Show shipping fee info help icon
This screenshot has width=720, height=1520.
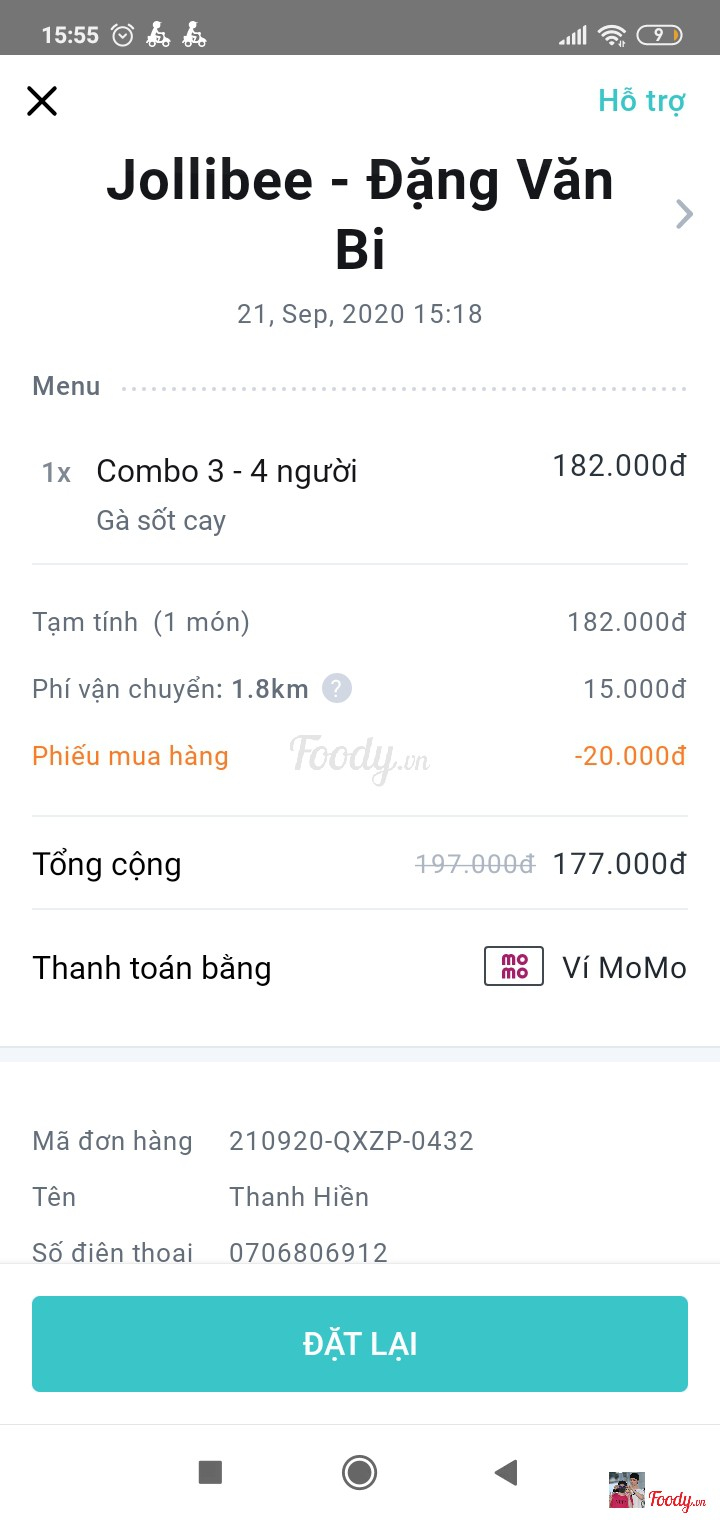[x=337, y=689]
